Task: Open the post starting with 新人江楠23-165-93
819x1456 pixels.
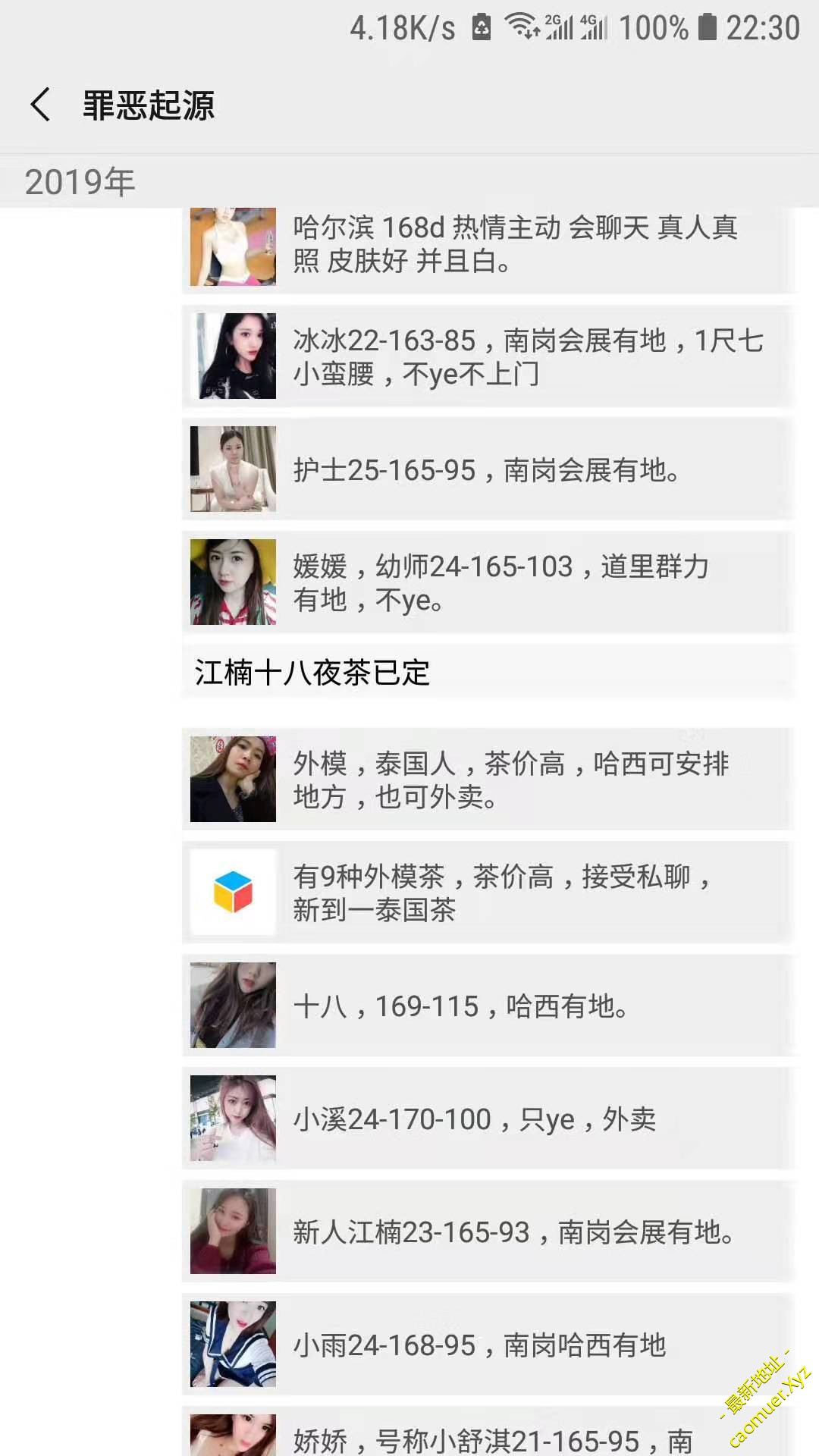Action: tap(488, 1232)
